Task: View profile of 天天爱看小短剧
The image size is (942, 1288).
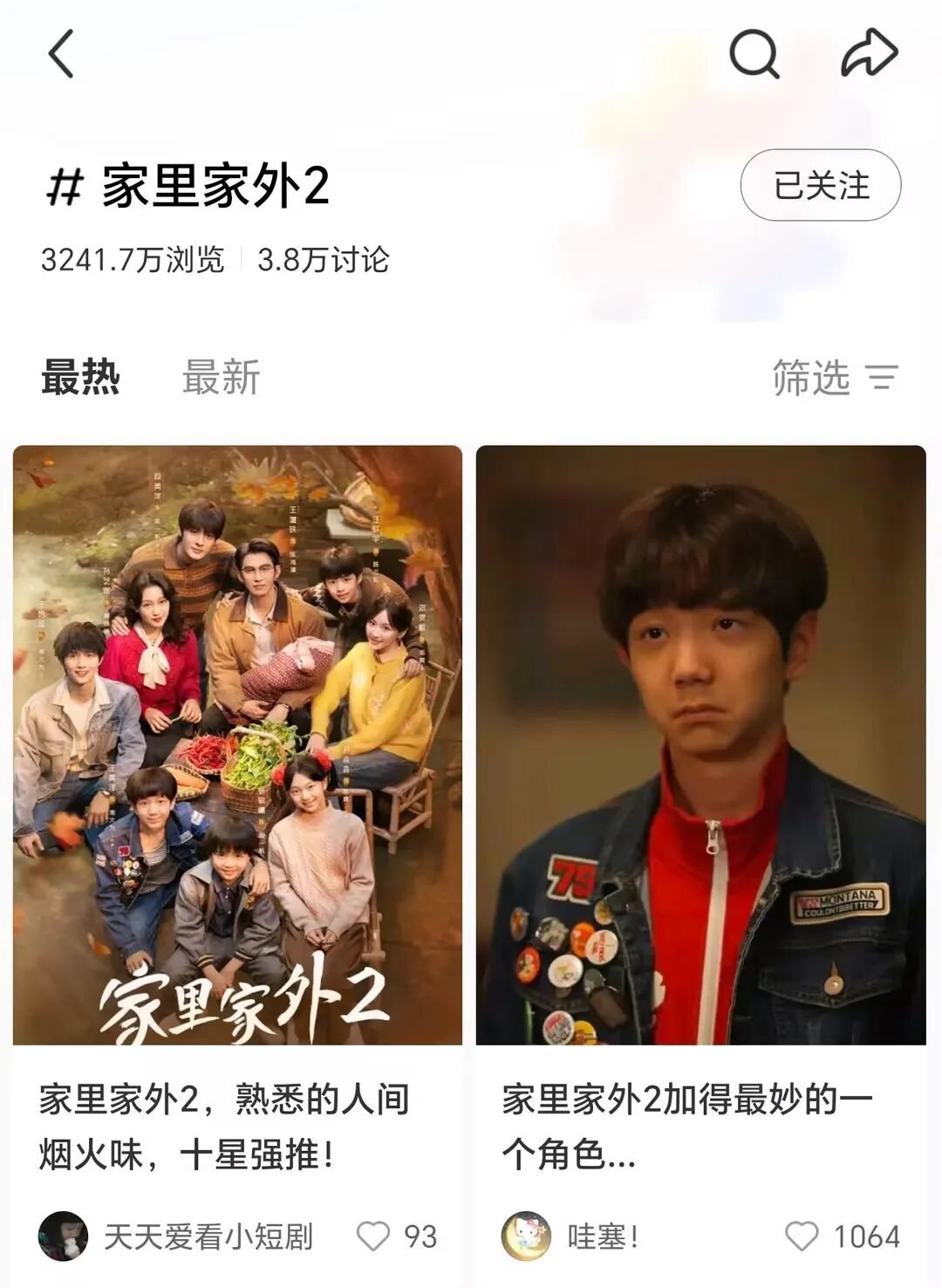Action: coord(63,1236)
